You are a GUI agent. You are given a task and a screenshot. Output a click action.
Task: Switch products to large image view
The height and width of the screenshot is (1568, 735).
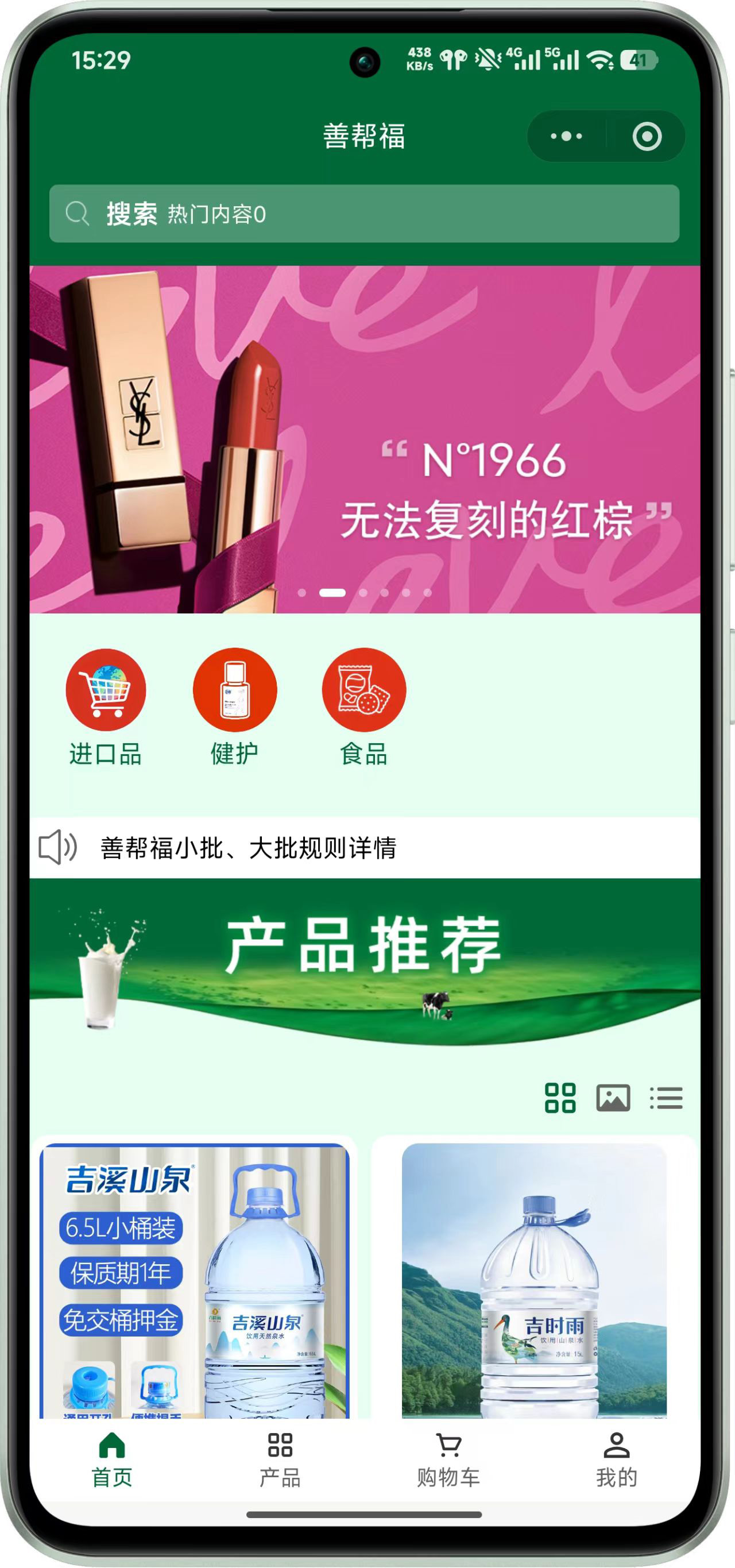pyautogui.click(x=613, y=1098)
